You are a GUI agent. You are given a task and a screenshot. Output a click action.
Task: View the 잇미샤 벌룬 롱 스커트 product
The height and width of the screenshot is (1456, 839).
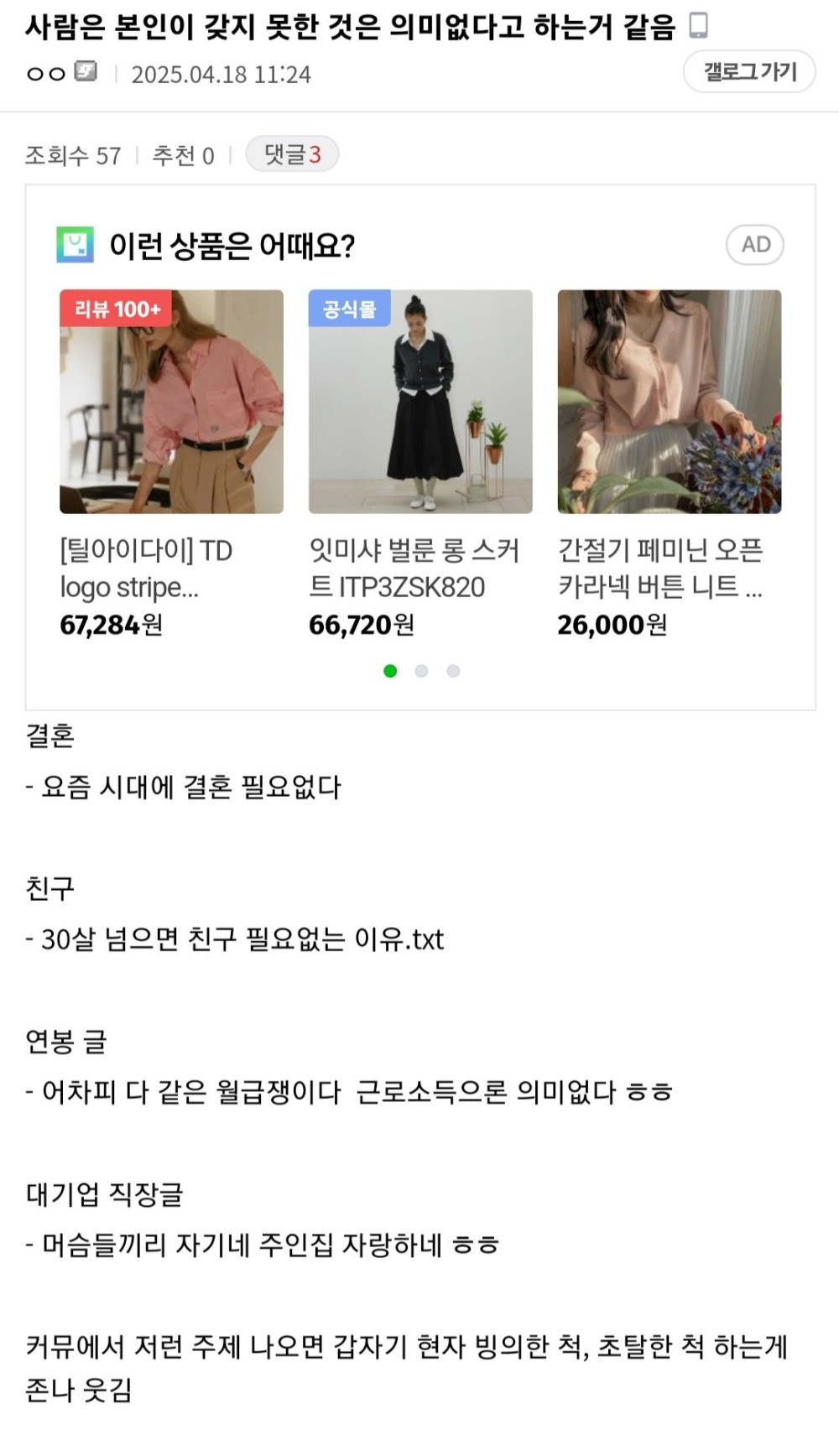(x=420, y=402)
